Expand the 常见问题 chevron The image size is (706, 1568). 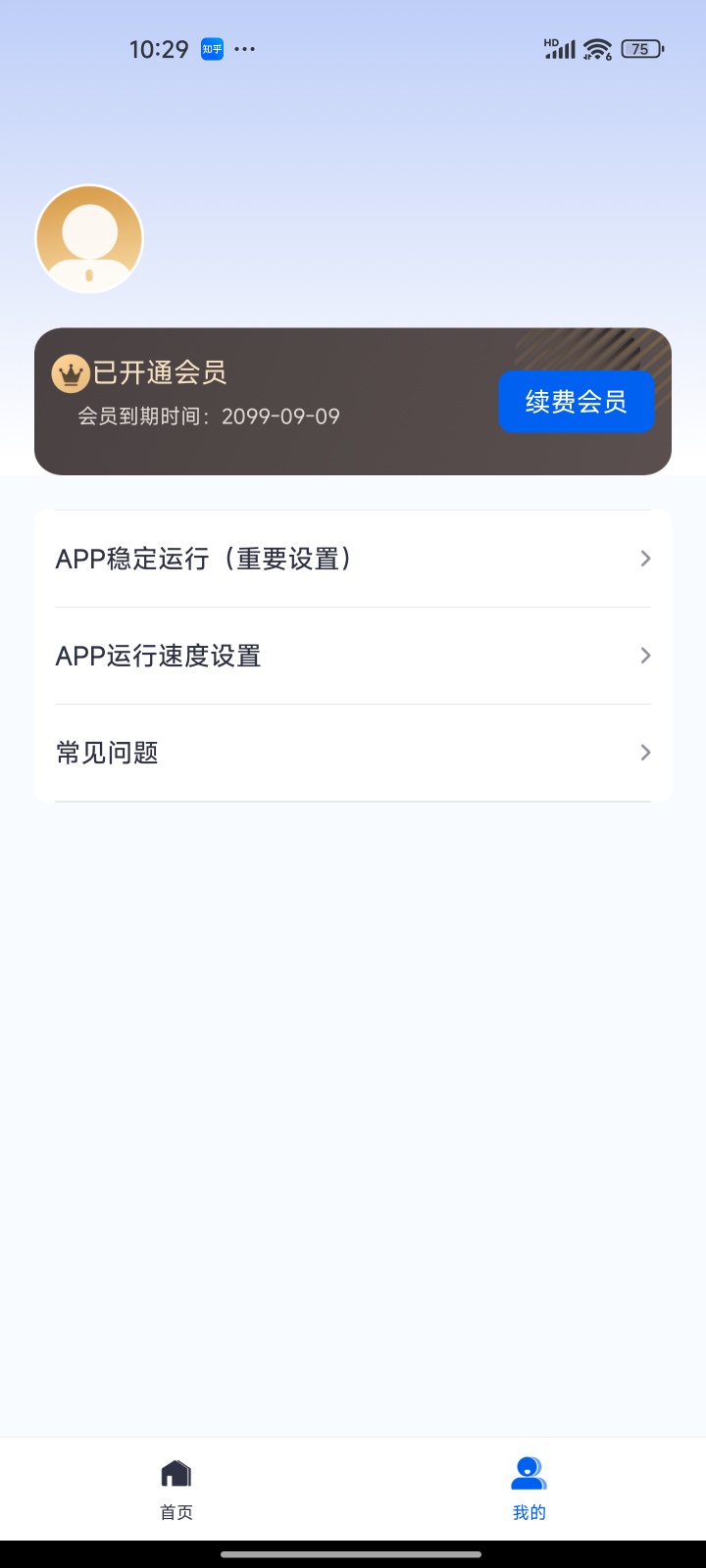[645, 752]
